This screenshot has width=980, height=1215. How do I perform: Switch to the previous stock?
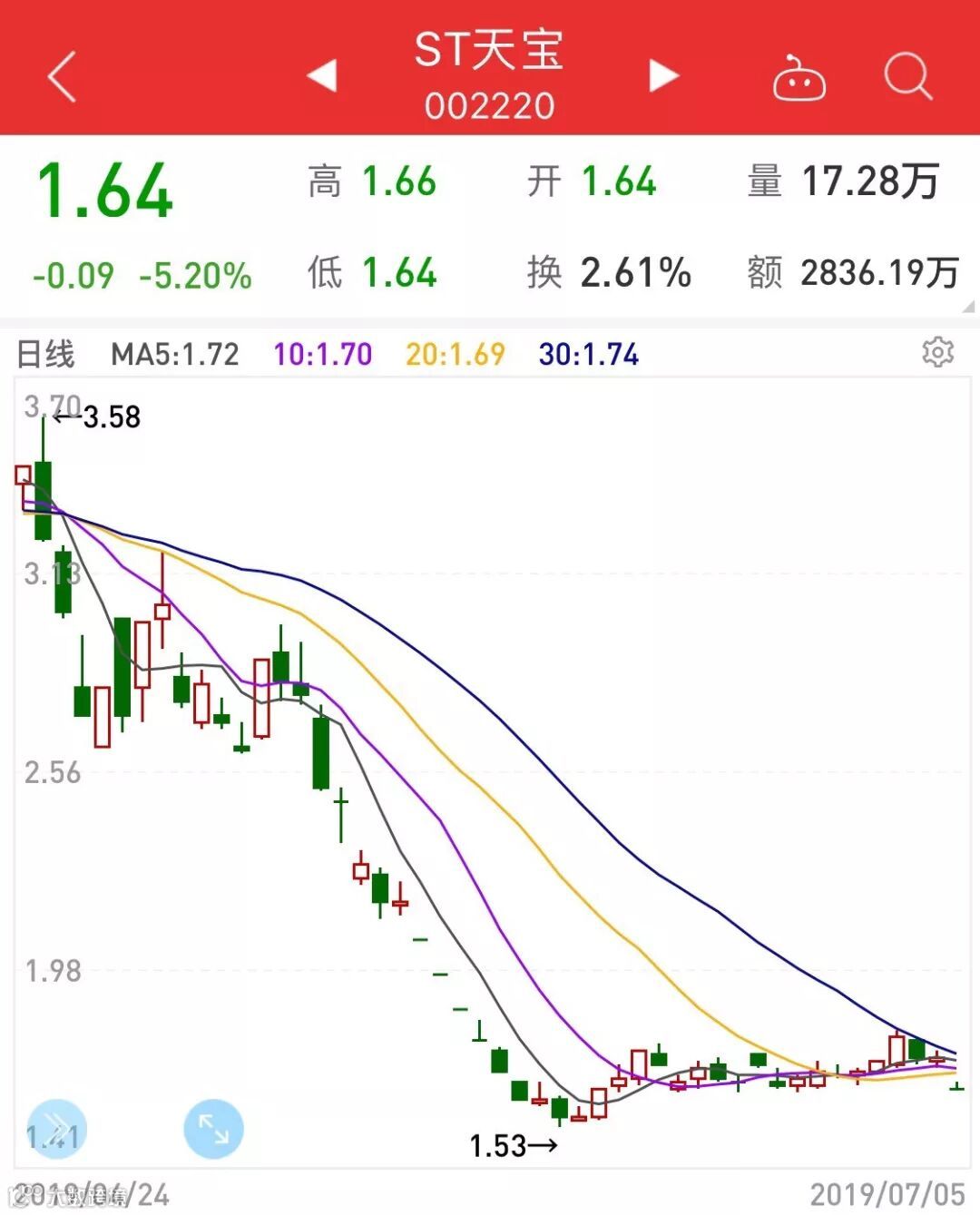coord(322,75)
